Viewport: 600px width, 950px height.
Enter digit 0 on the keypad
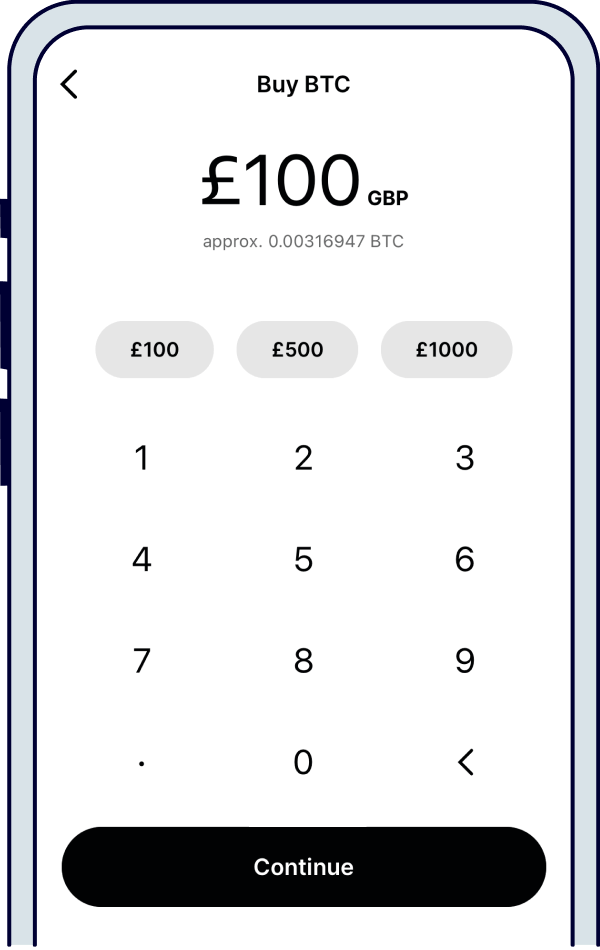point(303,764)
